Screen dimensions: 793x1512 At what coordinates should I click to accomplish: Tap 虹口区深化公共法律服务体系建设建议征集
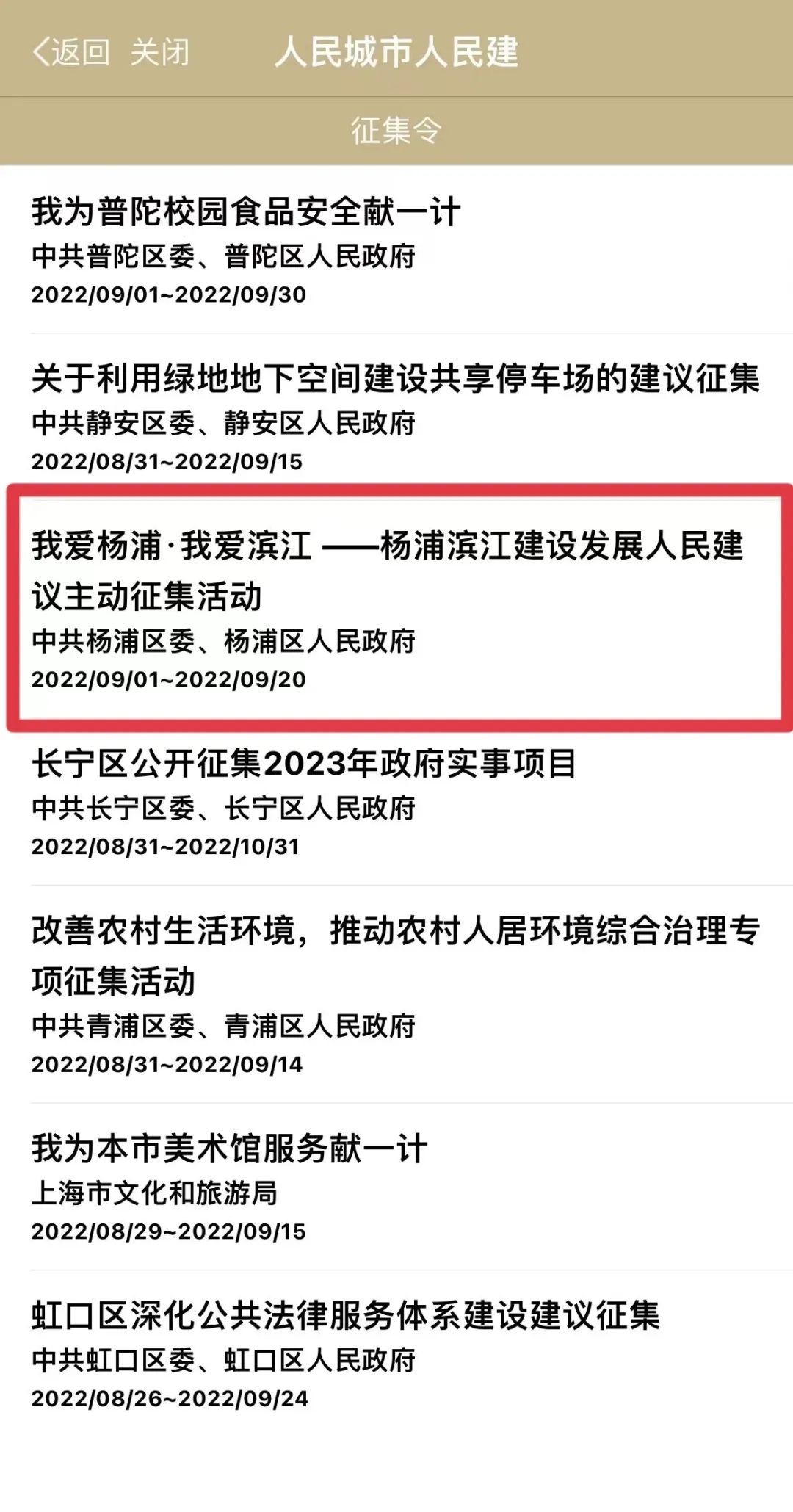pos(345,1316)
